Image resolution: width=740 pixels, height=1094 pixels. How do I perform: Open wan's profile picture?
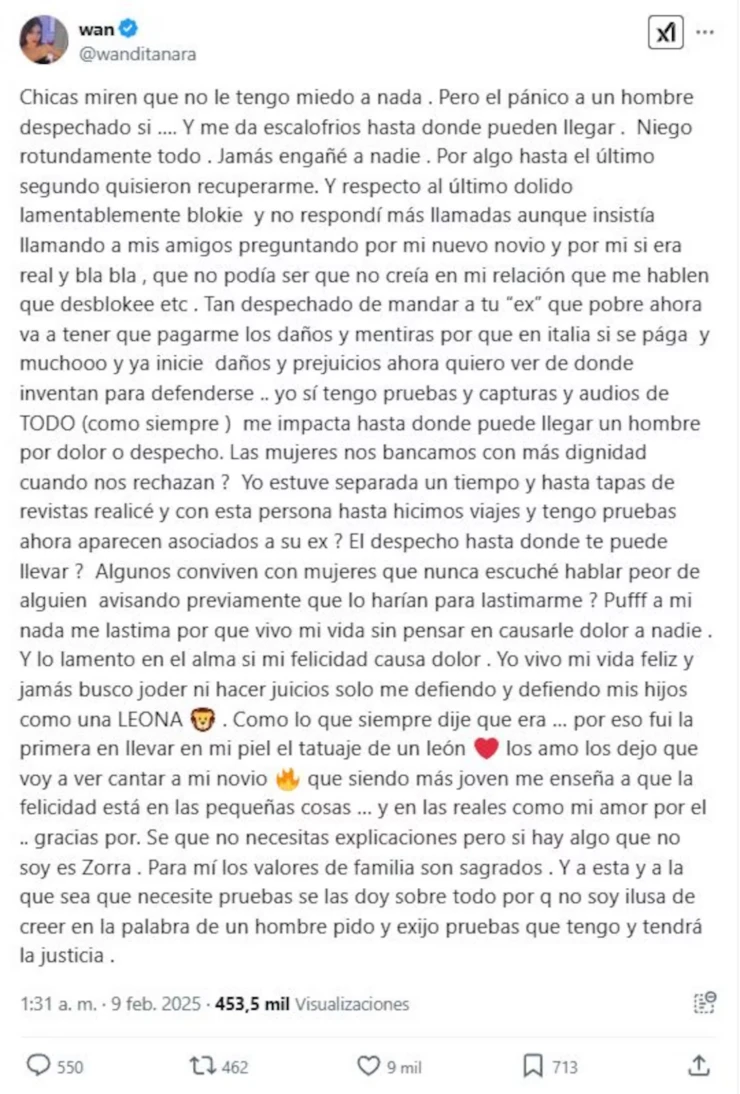tap(43, 41)
